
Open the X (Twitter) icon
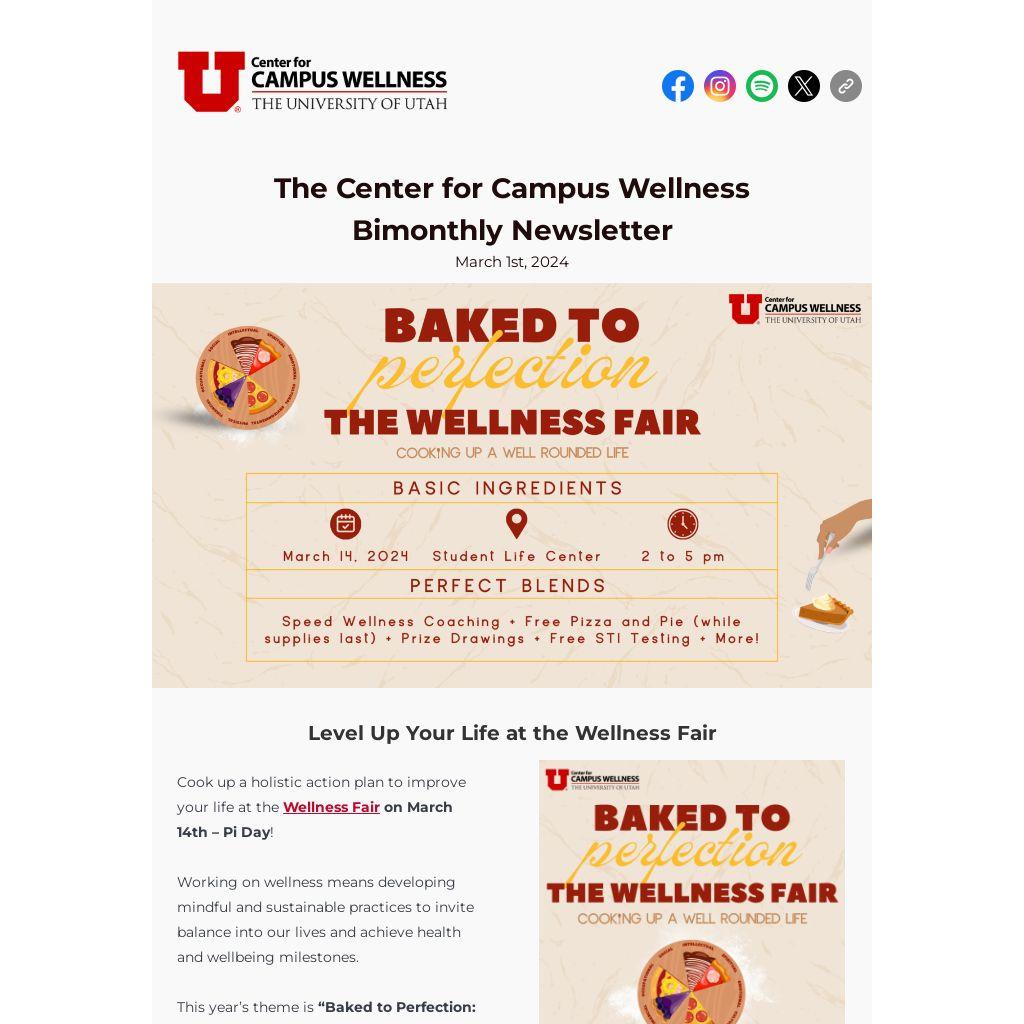point(804,86)
